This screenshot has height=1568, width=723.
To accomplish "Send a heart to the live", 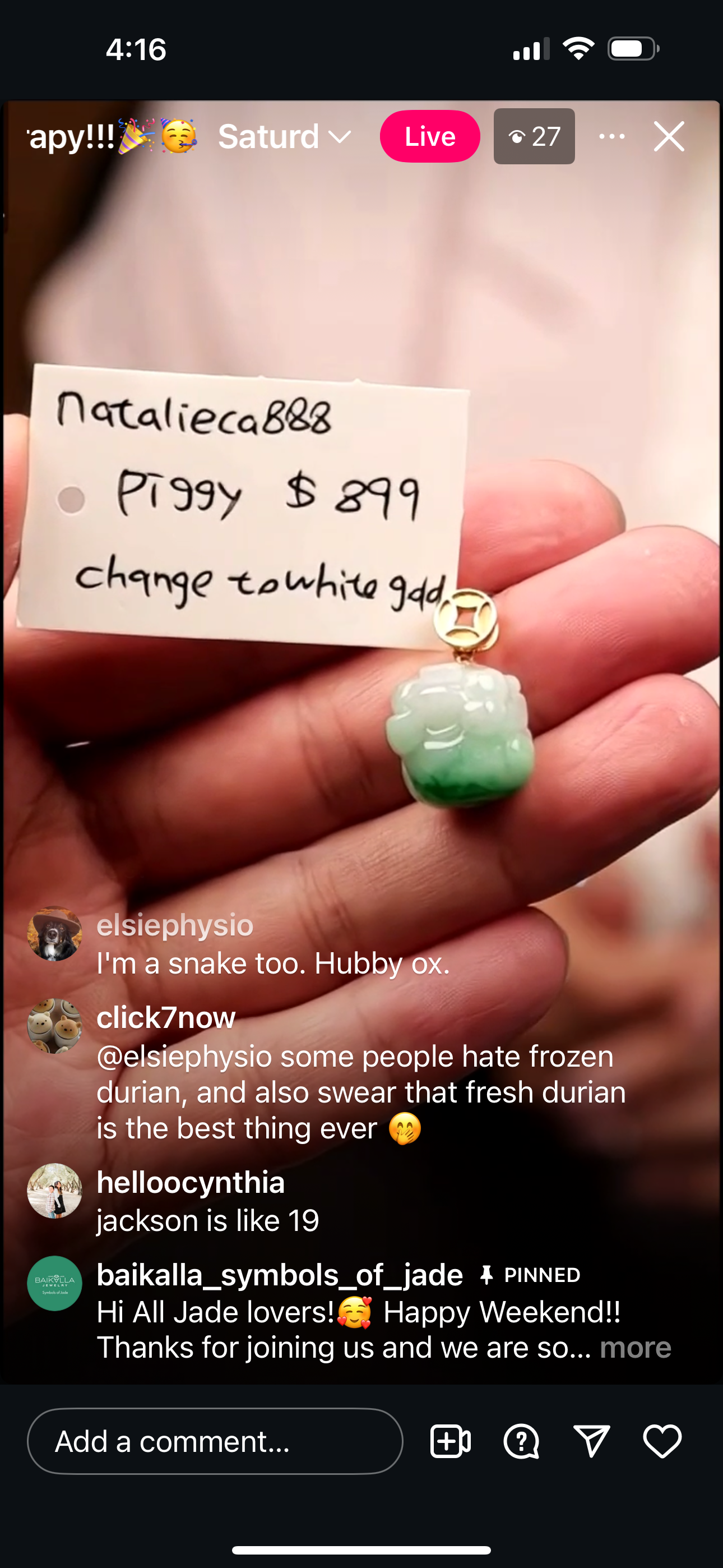I will pos(662,1441).
